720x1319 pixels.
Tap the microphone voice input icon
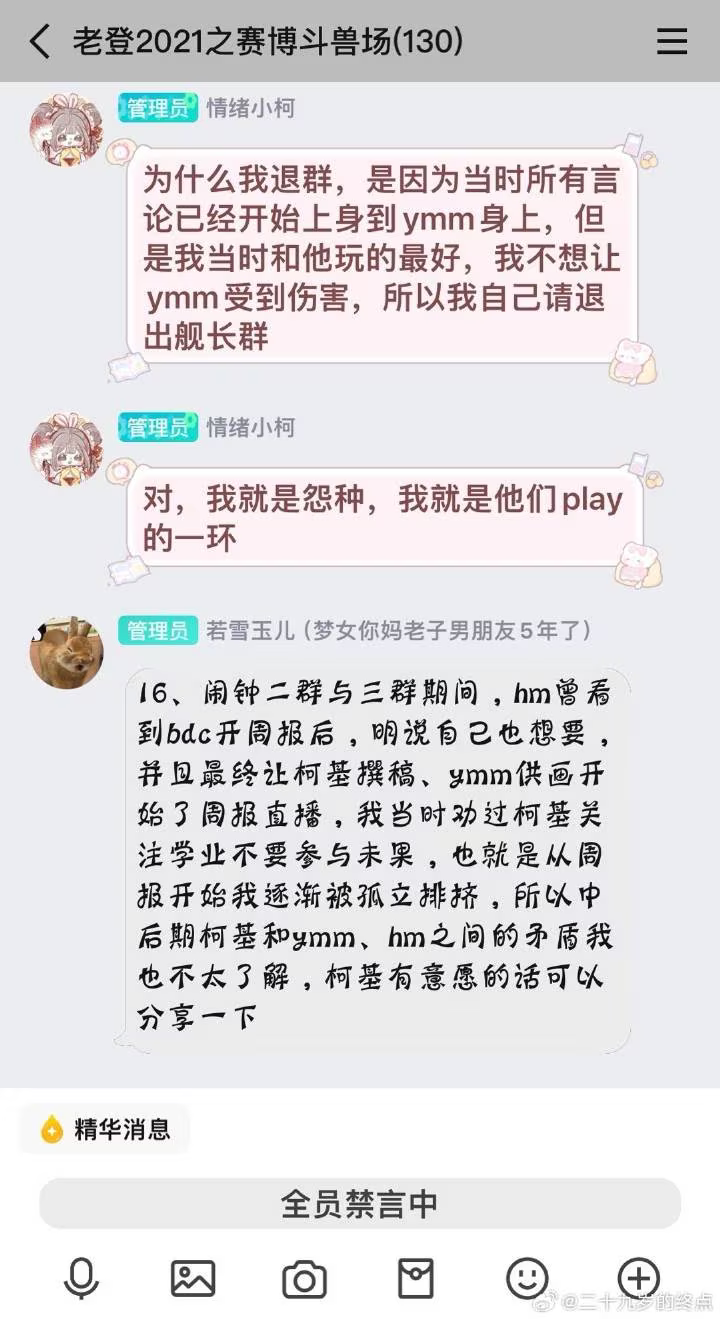tap(81, 1278)
